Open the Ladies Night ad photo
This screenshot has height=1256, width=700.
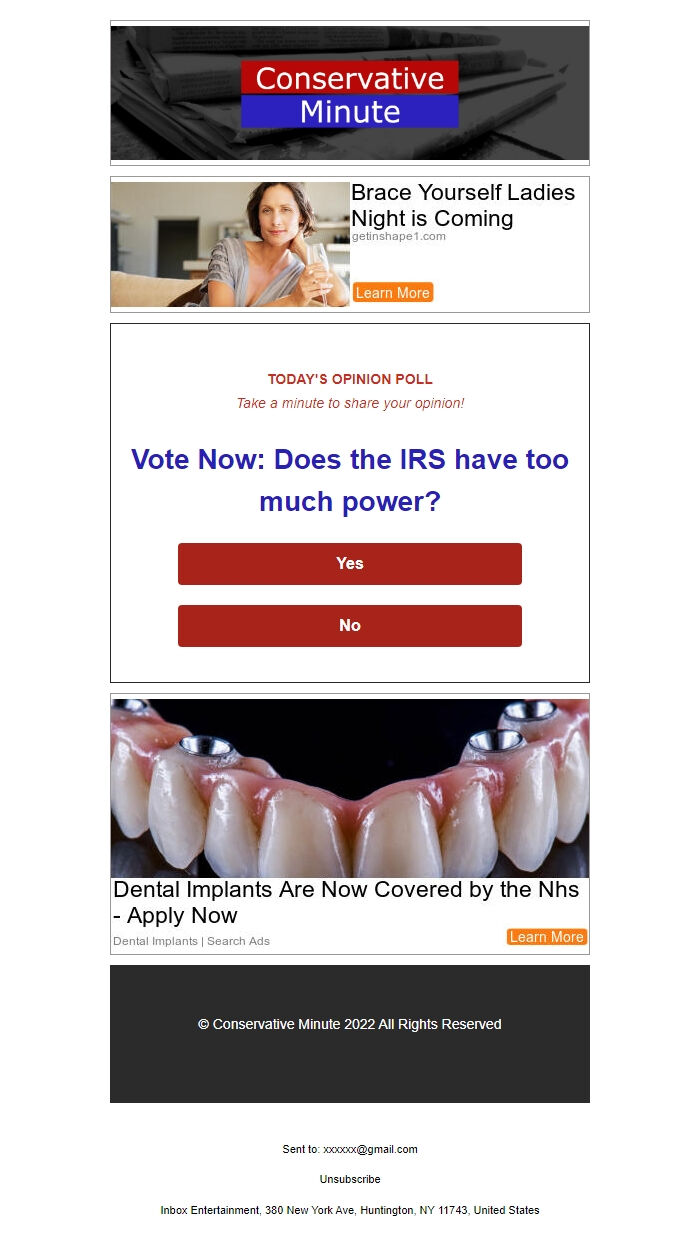point(230,244)
